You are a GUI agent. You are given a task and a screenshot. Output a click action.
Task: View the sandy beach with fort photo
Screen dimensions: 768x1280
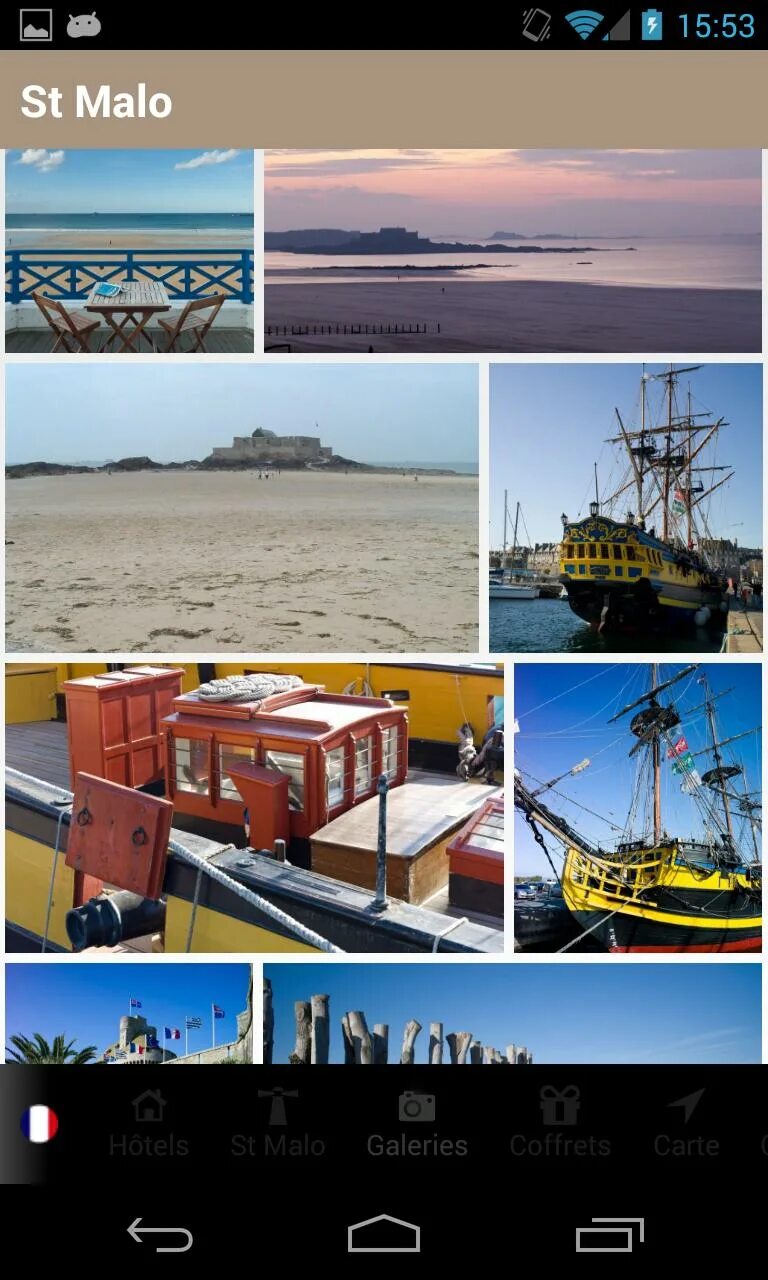(x=242, y=508)
